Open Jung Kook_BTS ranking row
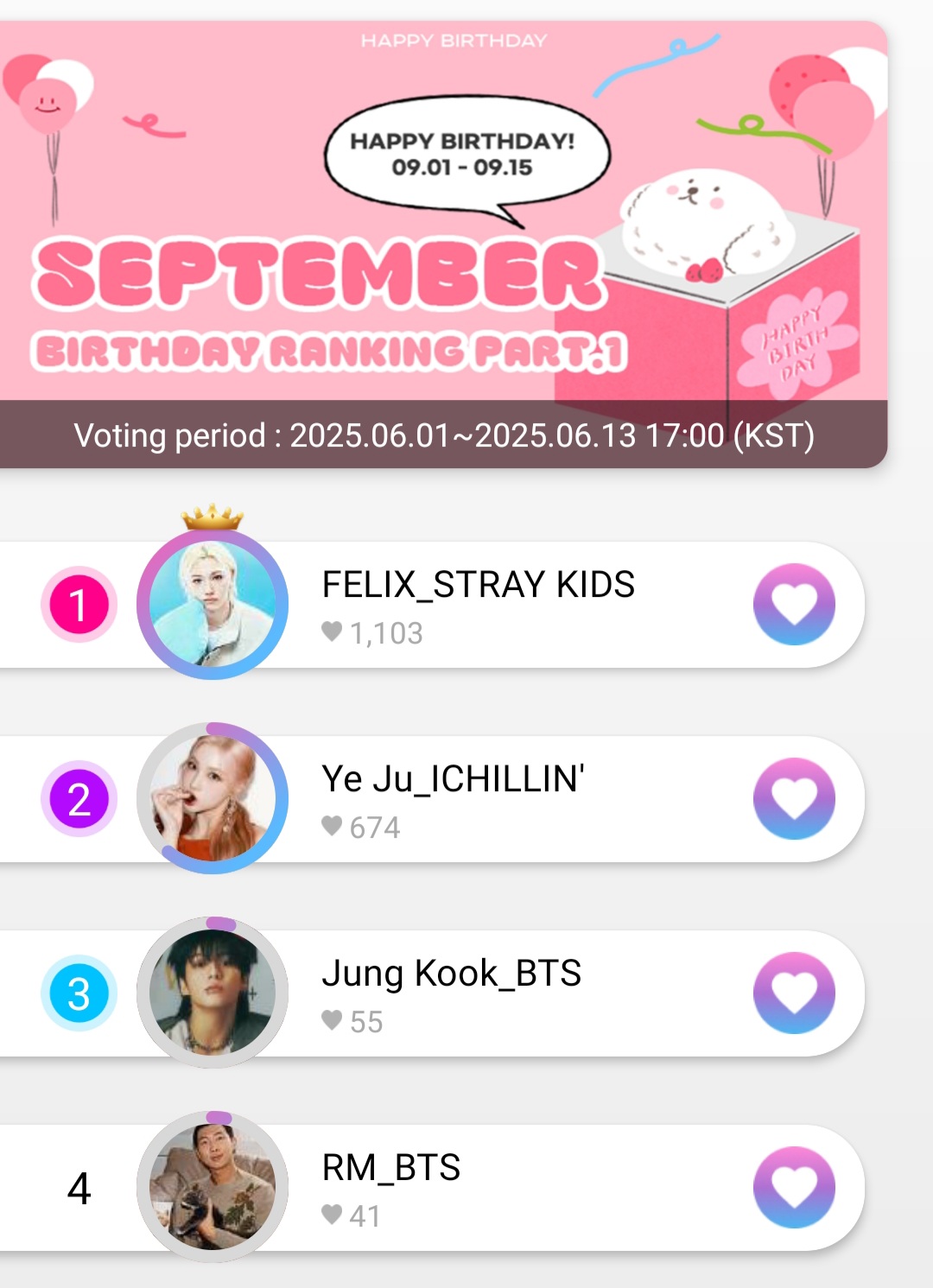This screenshot has width=933, height=1288. pyautogui.click(x=478, y=993)
